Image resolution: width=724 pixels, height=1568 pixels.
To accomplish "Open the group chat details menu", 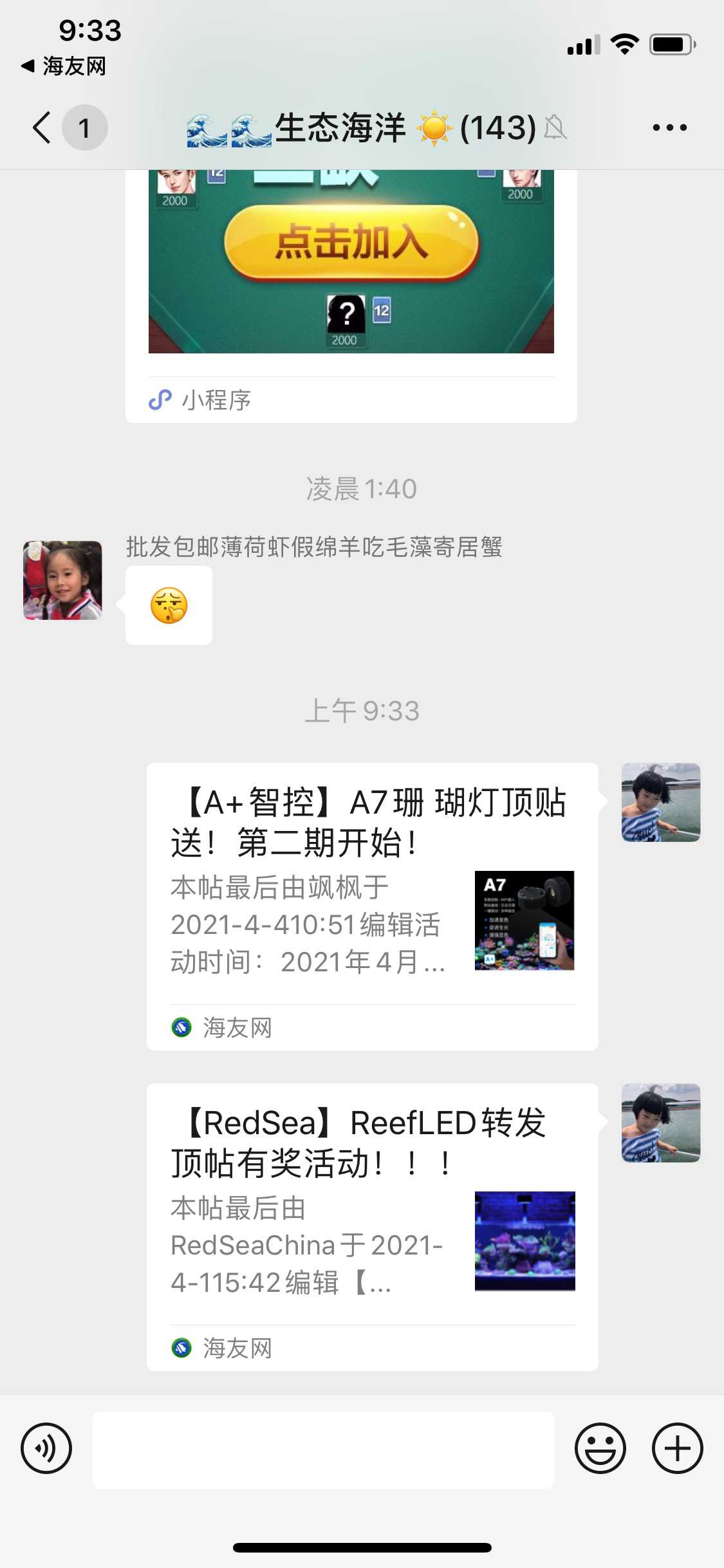I will coord(669,127).
